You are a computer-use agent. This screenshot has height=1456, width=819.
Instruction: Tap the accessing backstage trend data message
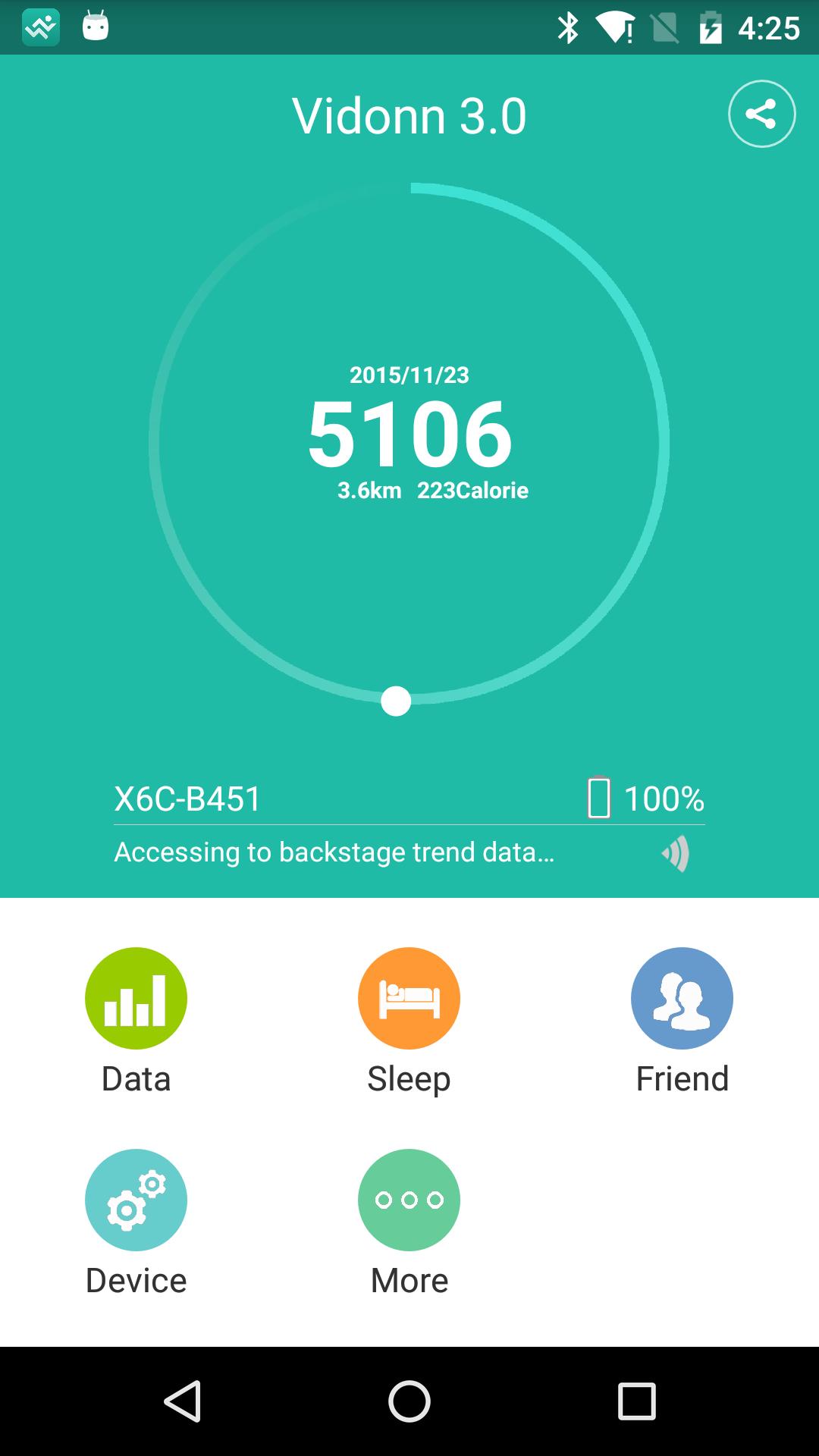(334, 852)
